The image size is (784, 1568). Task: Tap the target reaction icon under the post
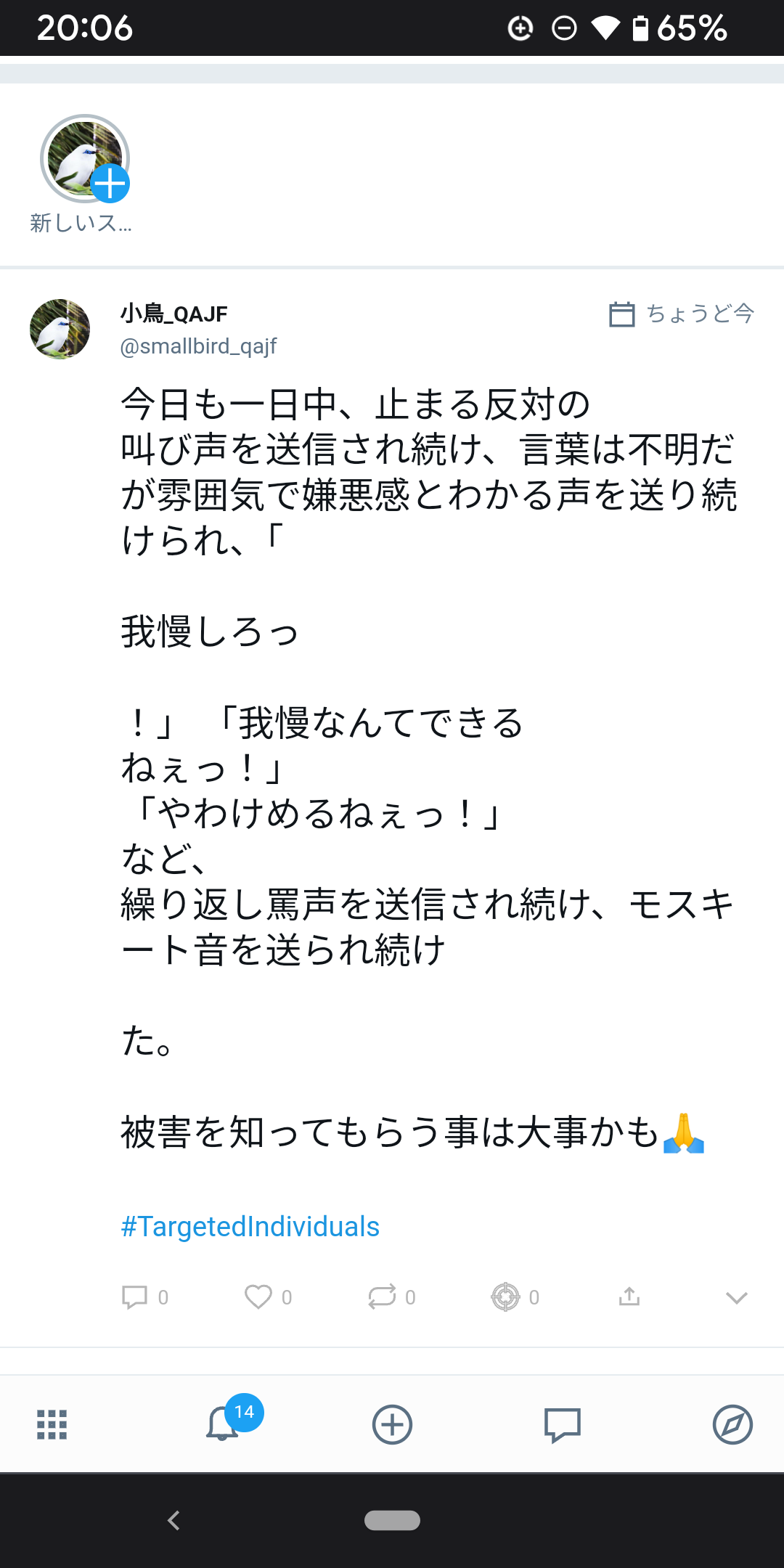tap(506, 1297)
